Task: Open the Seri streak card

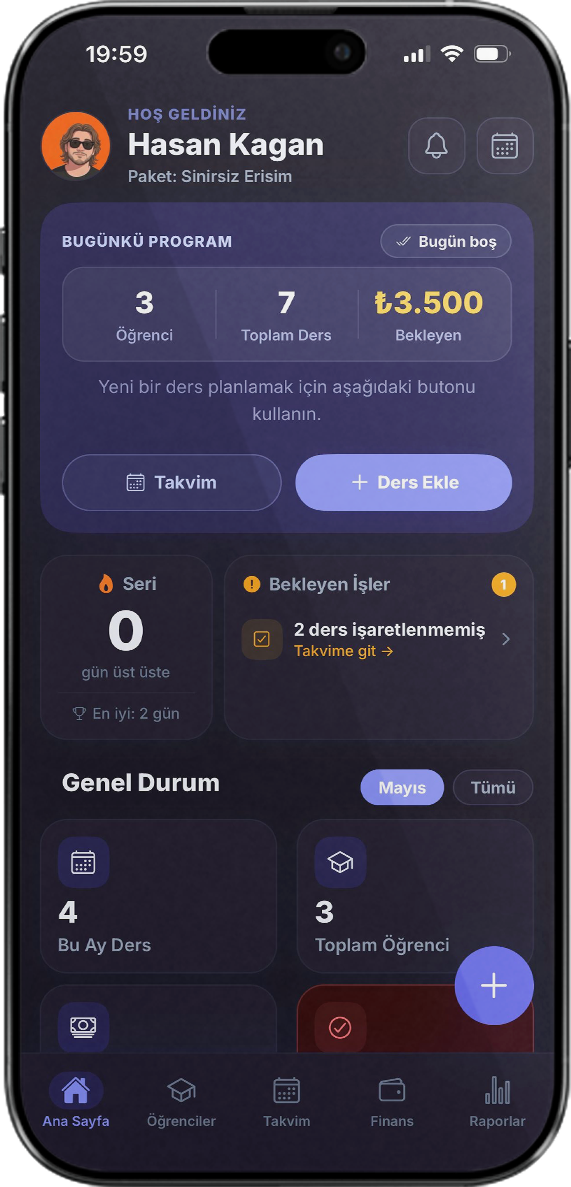Action: click(126, 647)
